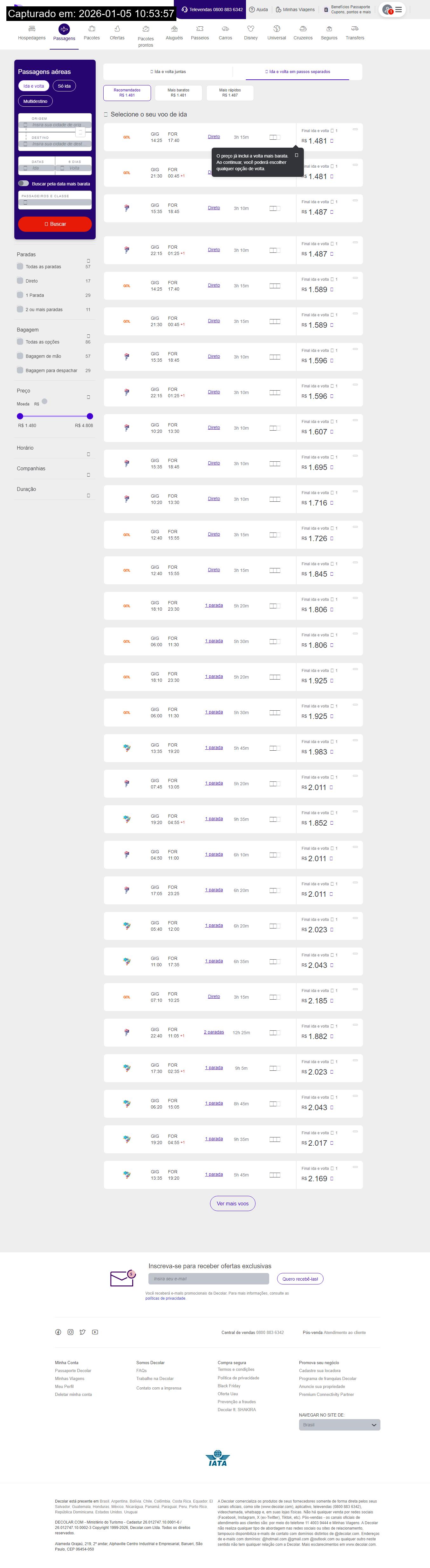
Task: Open the Carros section
Action: coord(225,33)
